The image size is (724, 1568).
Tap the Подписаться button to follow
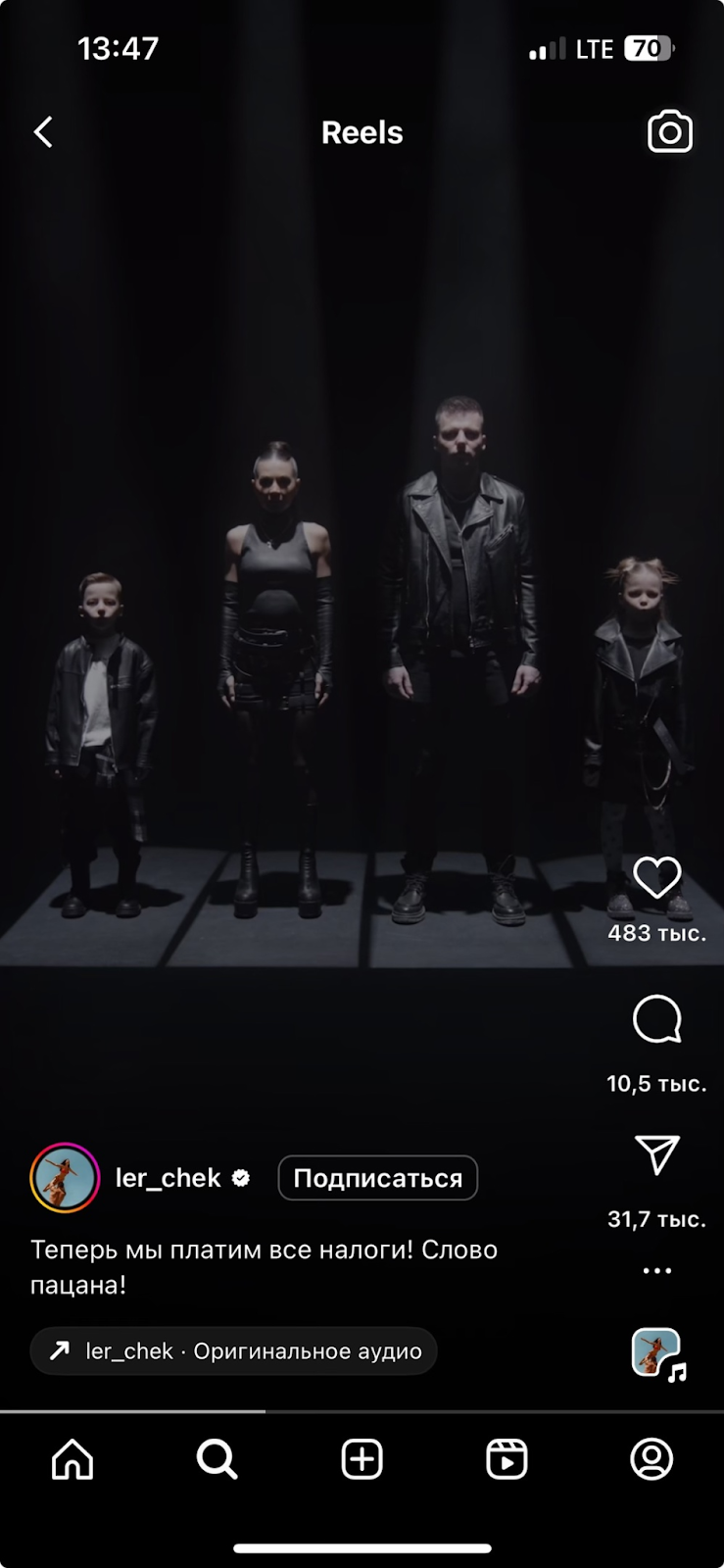[377, 1178]
